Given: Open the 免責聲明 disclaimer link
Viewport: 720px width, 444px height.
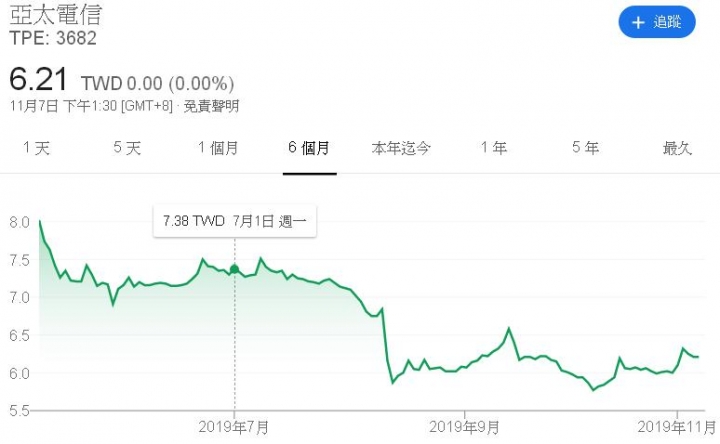Looking at the screenshot, I should 212,105.
